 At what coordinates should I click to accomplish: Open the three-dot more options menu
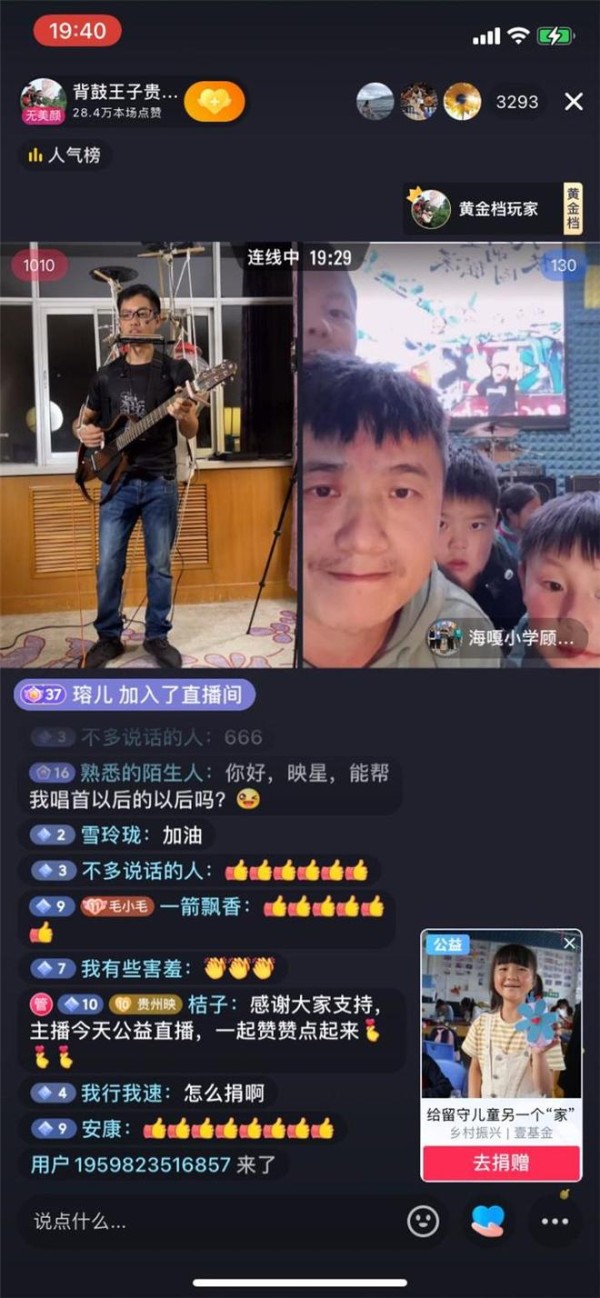554,1221
